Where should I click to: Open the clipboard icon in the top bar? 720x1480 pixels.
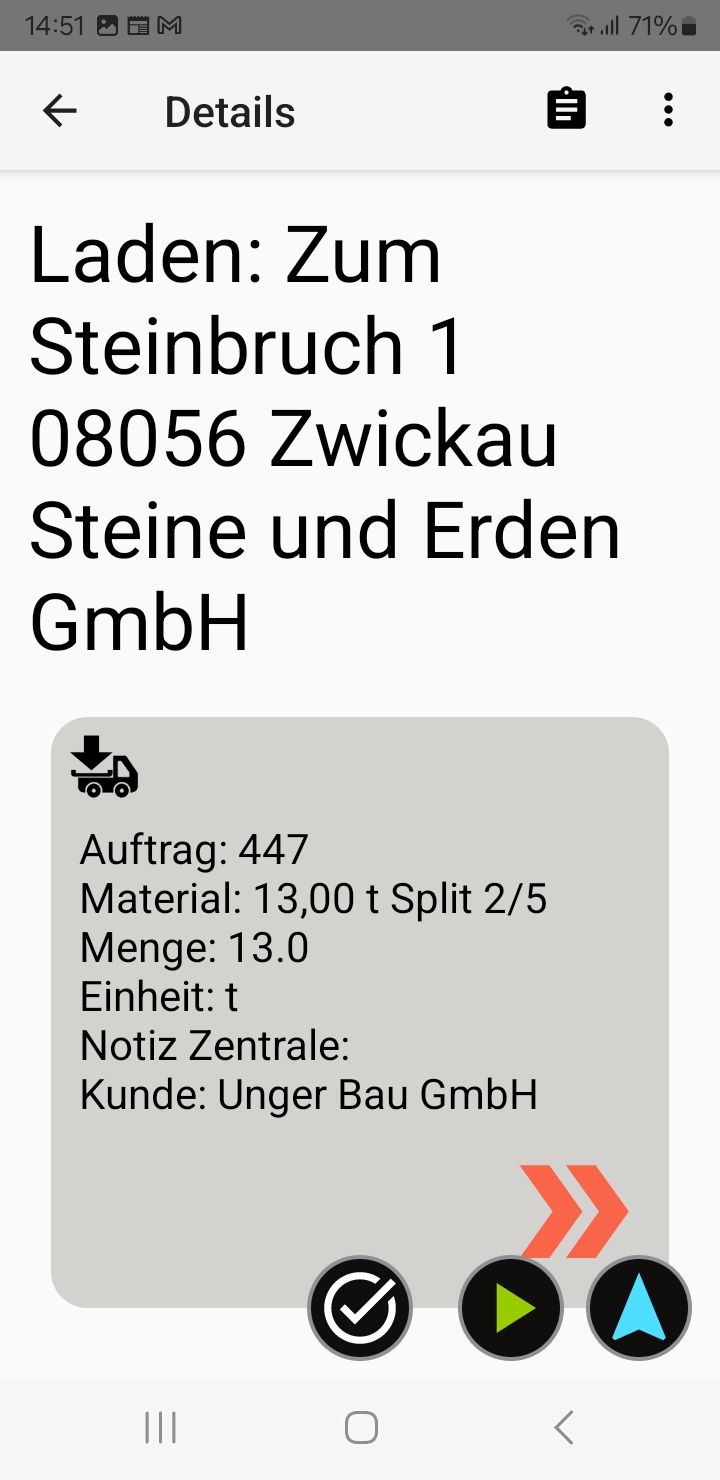coord(565,109)
